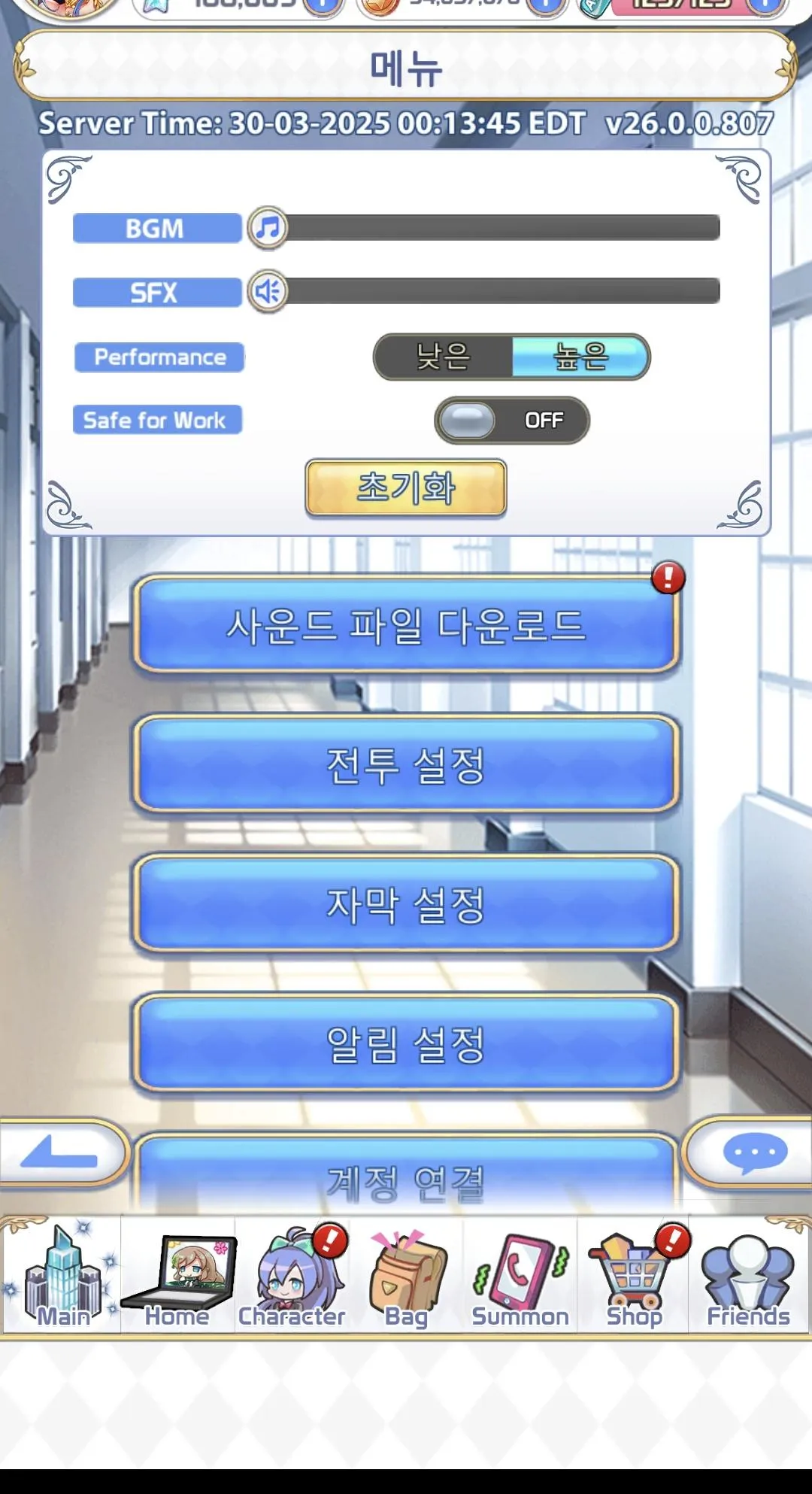Switch to the Bag tab
This screenshot has width=812, height=1494.
coord(406,1277)
